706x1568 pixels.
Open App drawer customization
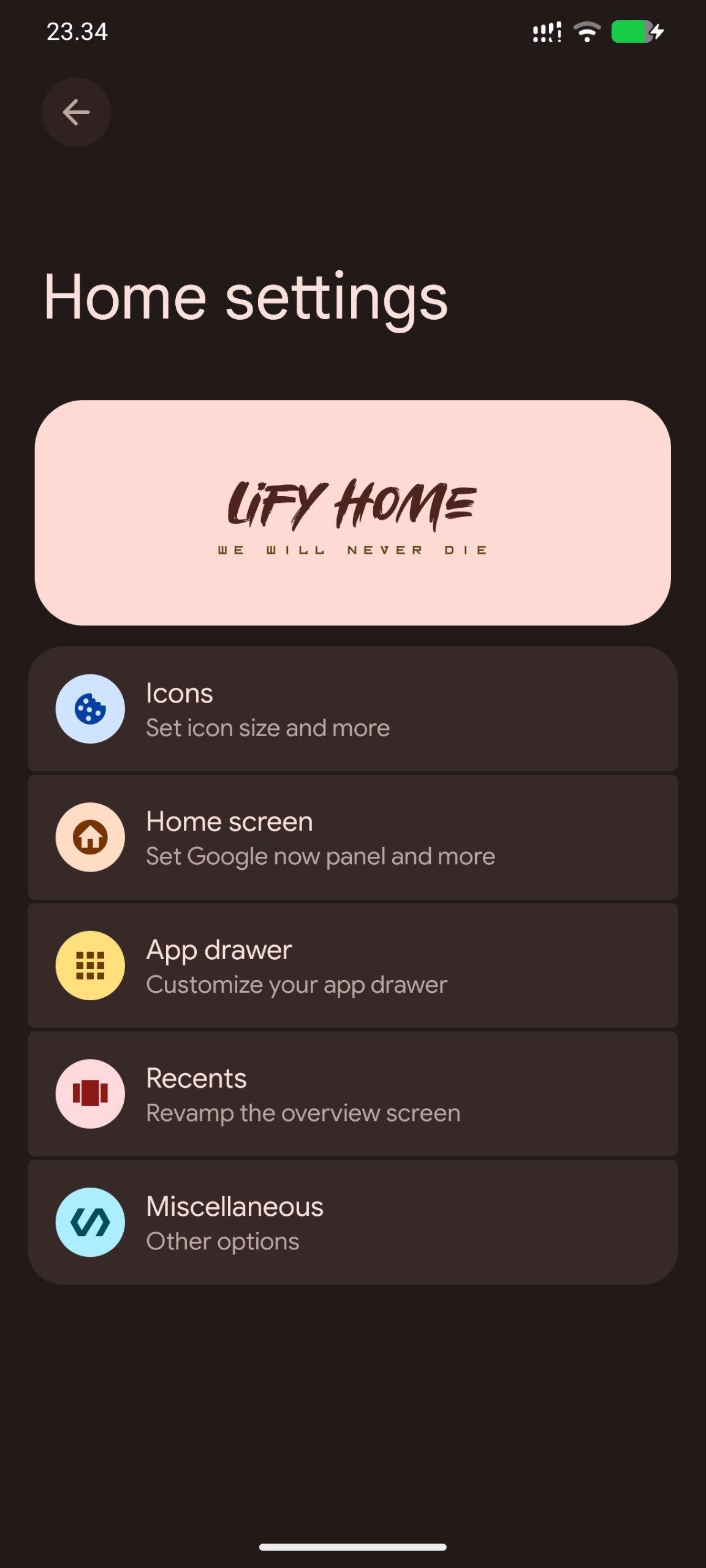(352, 966)
